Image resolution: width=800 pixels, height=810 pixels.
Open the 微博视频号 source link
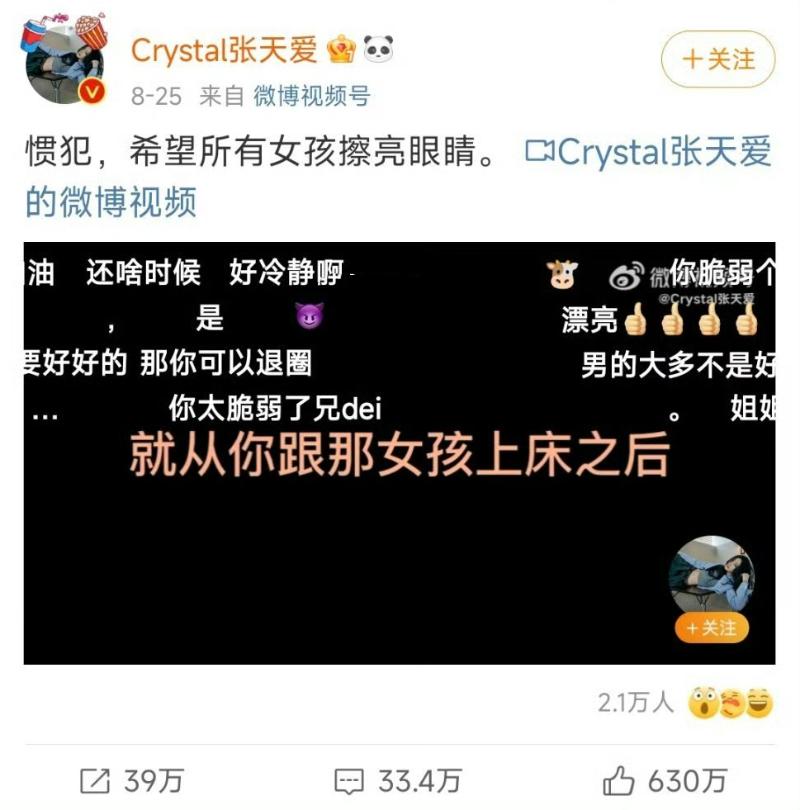pos(311,96)
